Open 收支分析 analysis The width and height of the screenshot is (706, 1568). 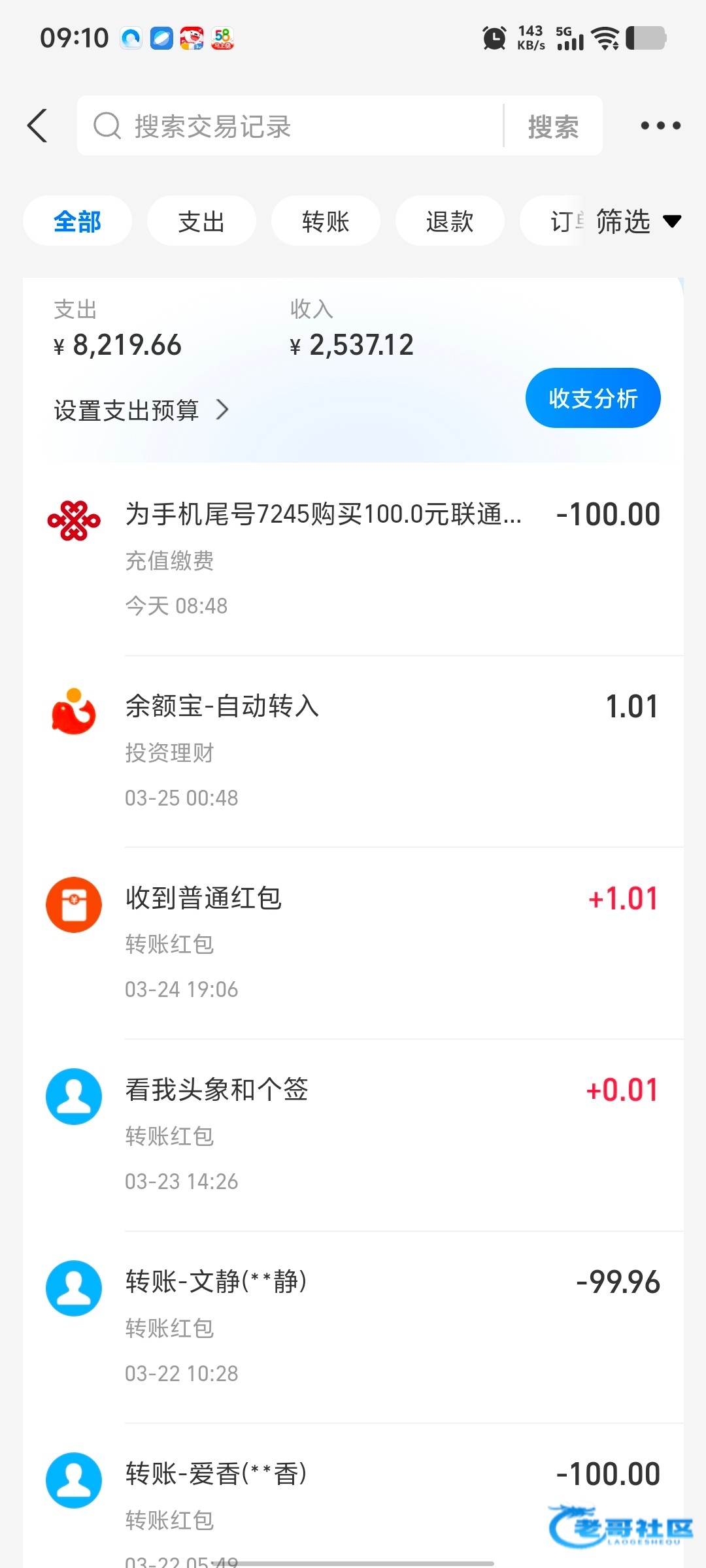click(592, 398)
